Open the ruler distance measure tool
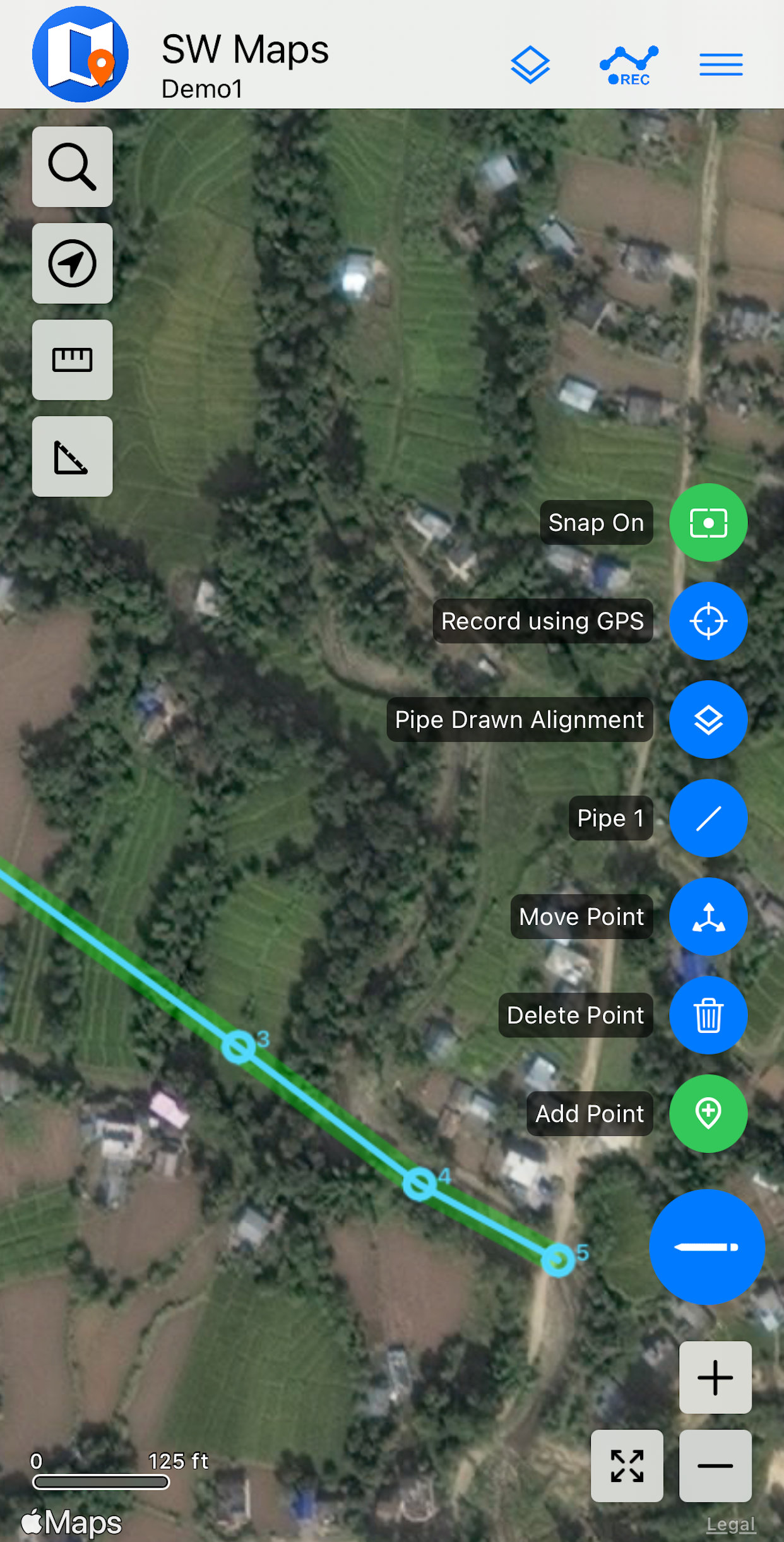 [73, 360]
